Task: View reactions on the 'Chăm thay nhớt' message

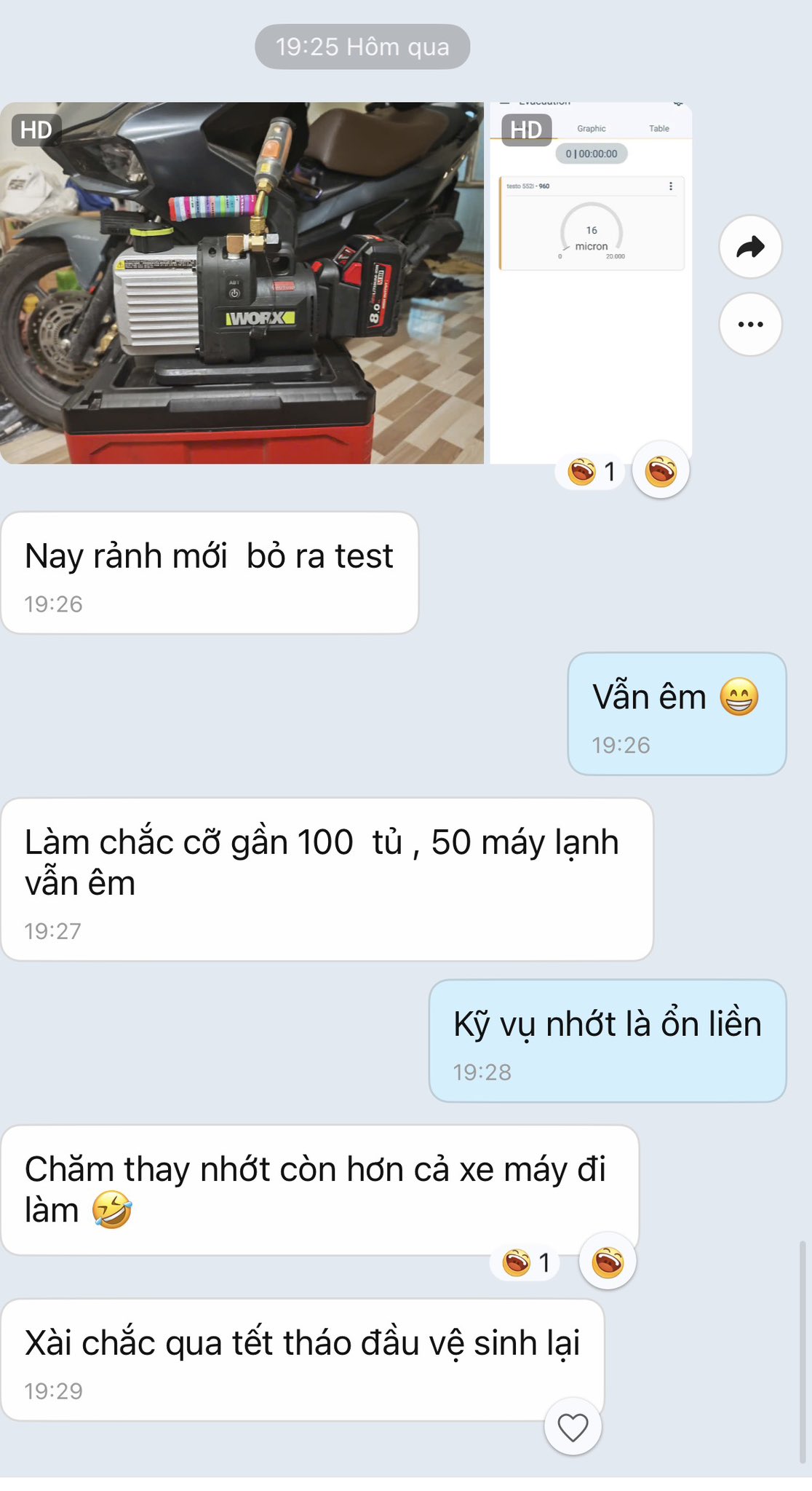Action: (526, 1262)
